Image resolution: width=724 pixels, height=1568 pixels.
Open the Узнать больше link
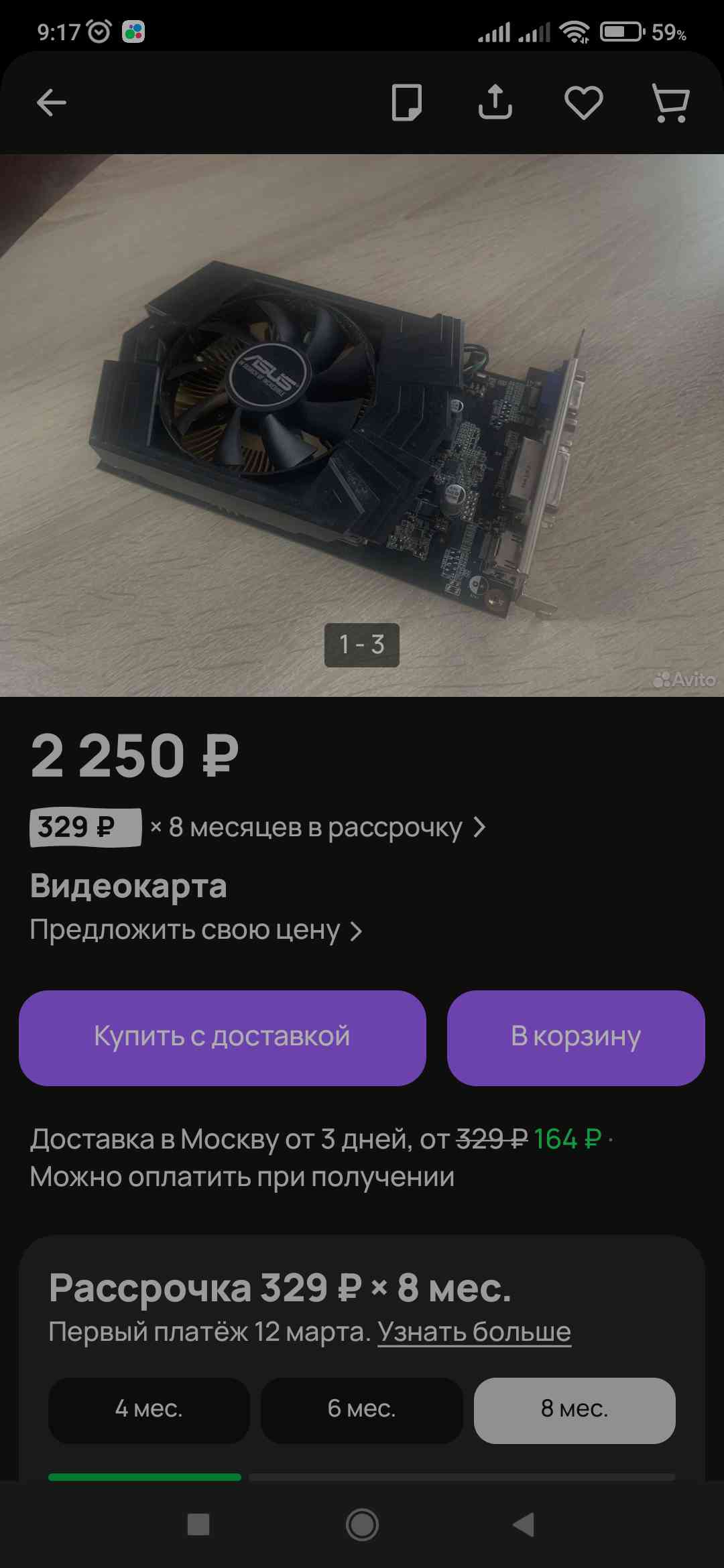(475, 1331)
